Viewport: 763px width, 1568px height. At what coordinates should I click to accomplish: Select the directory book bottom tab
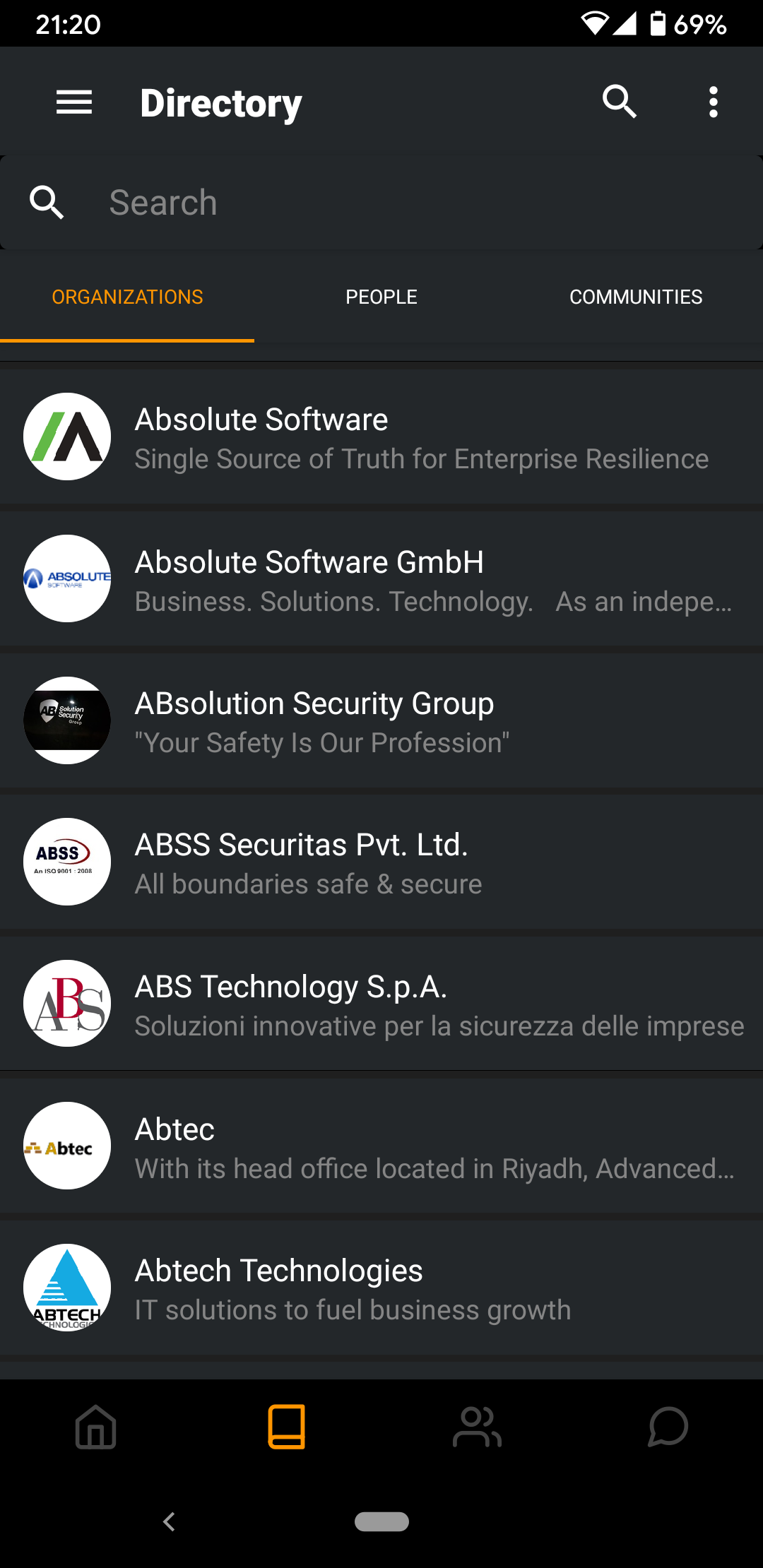[x=286, y=1427]
